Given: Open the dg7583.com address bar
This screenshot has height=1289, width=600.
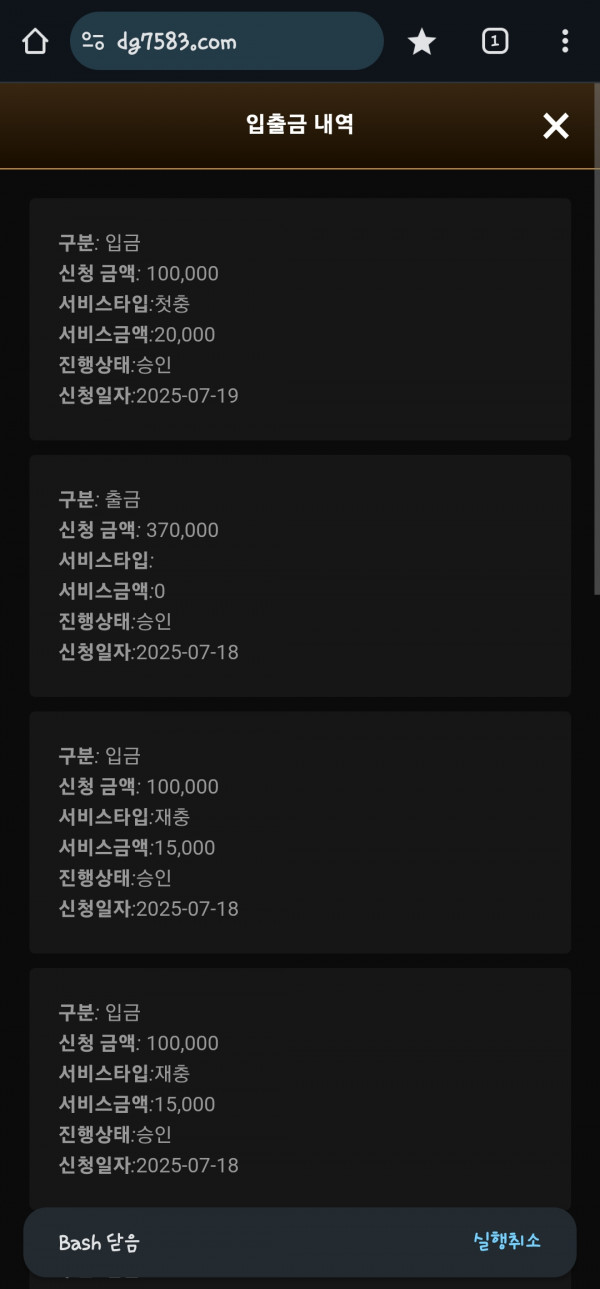Looking at the screenshot, I should pyautogui.click(x=227, y=41).
